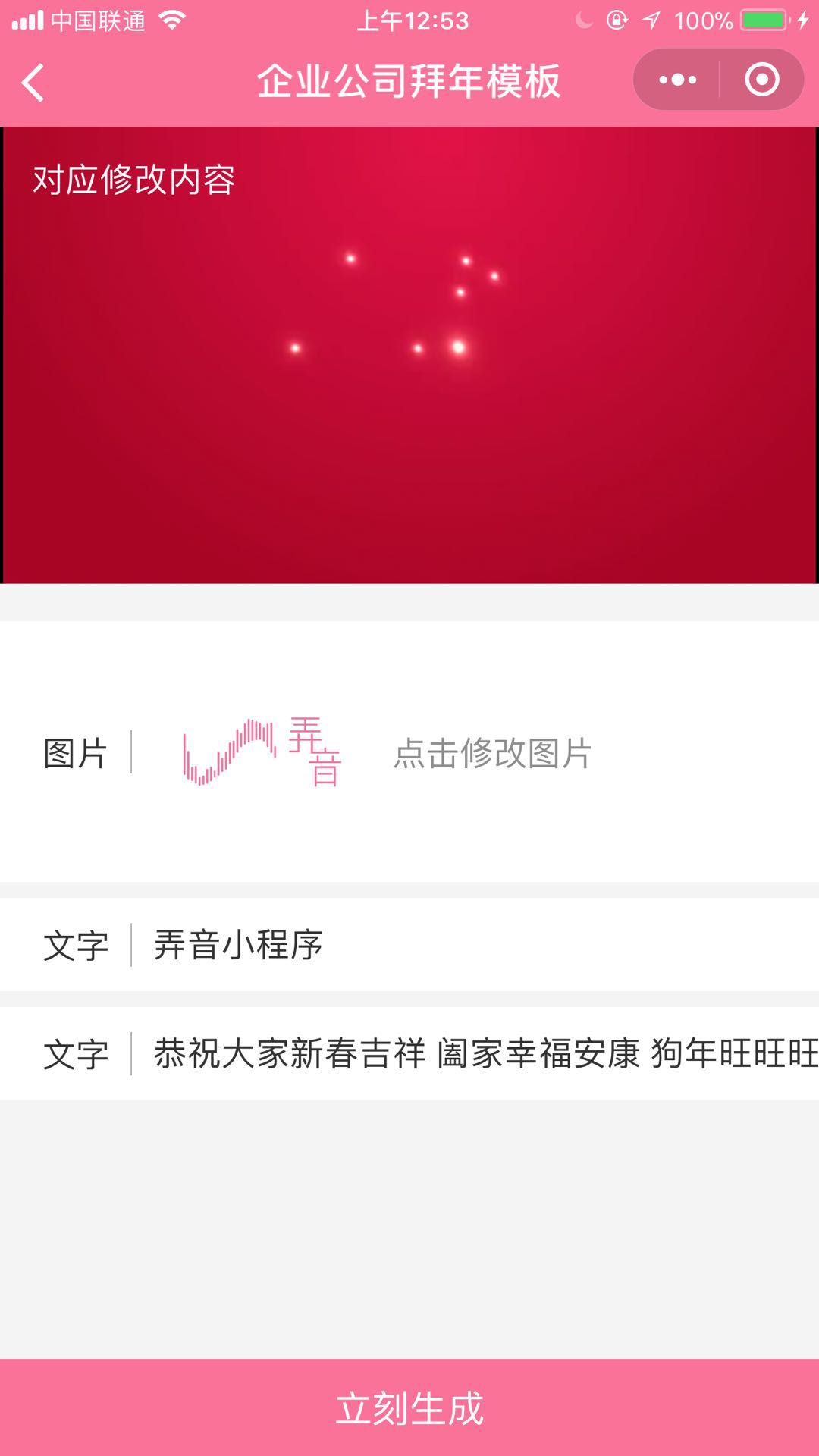
Task: Go back using the top-left arrow
Action: point(33,82)
